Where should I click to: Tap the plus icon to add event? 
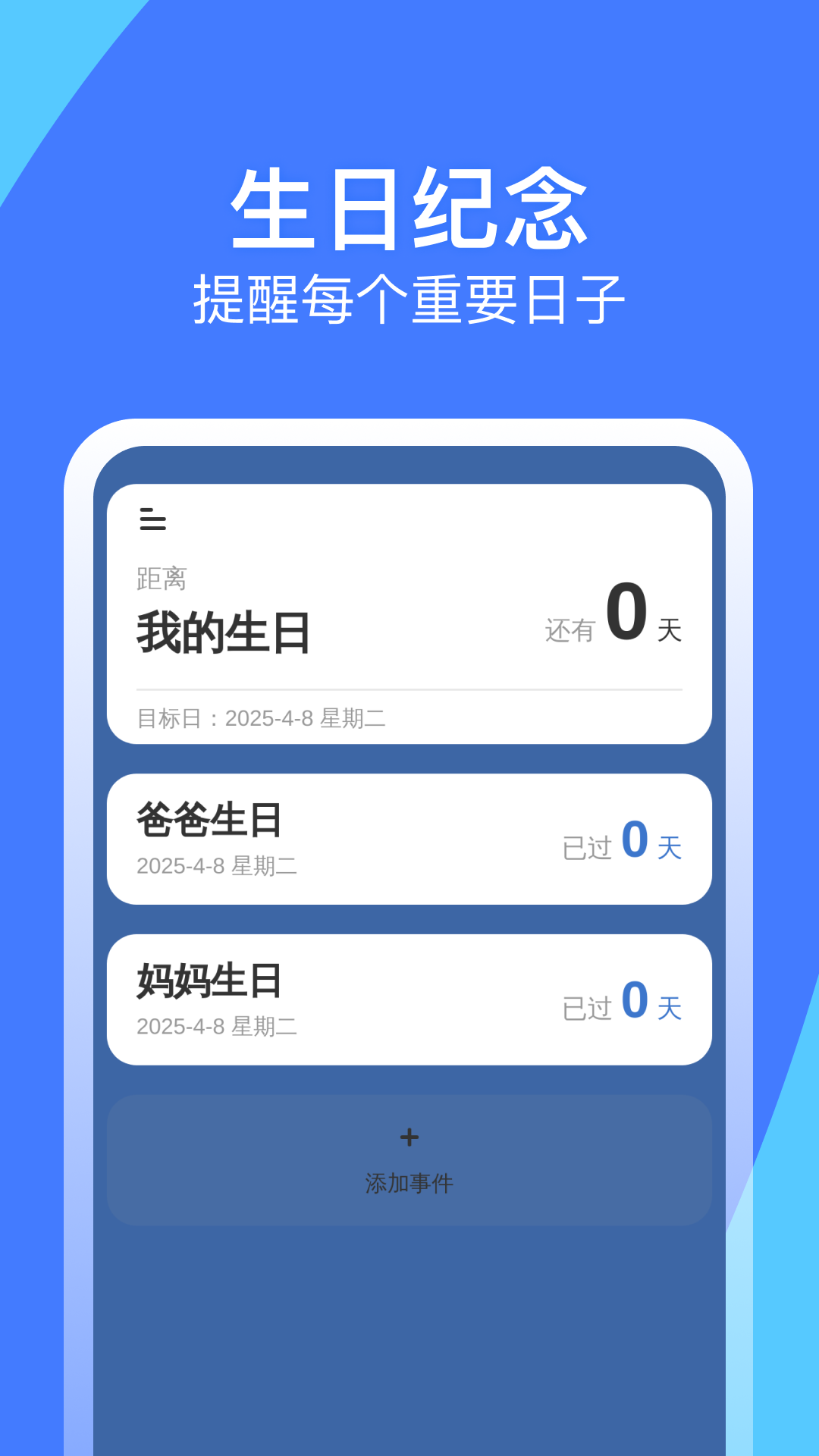pos(409,1137)
